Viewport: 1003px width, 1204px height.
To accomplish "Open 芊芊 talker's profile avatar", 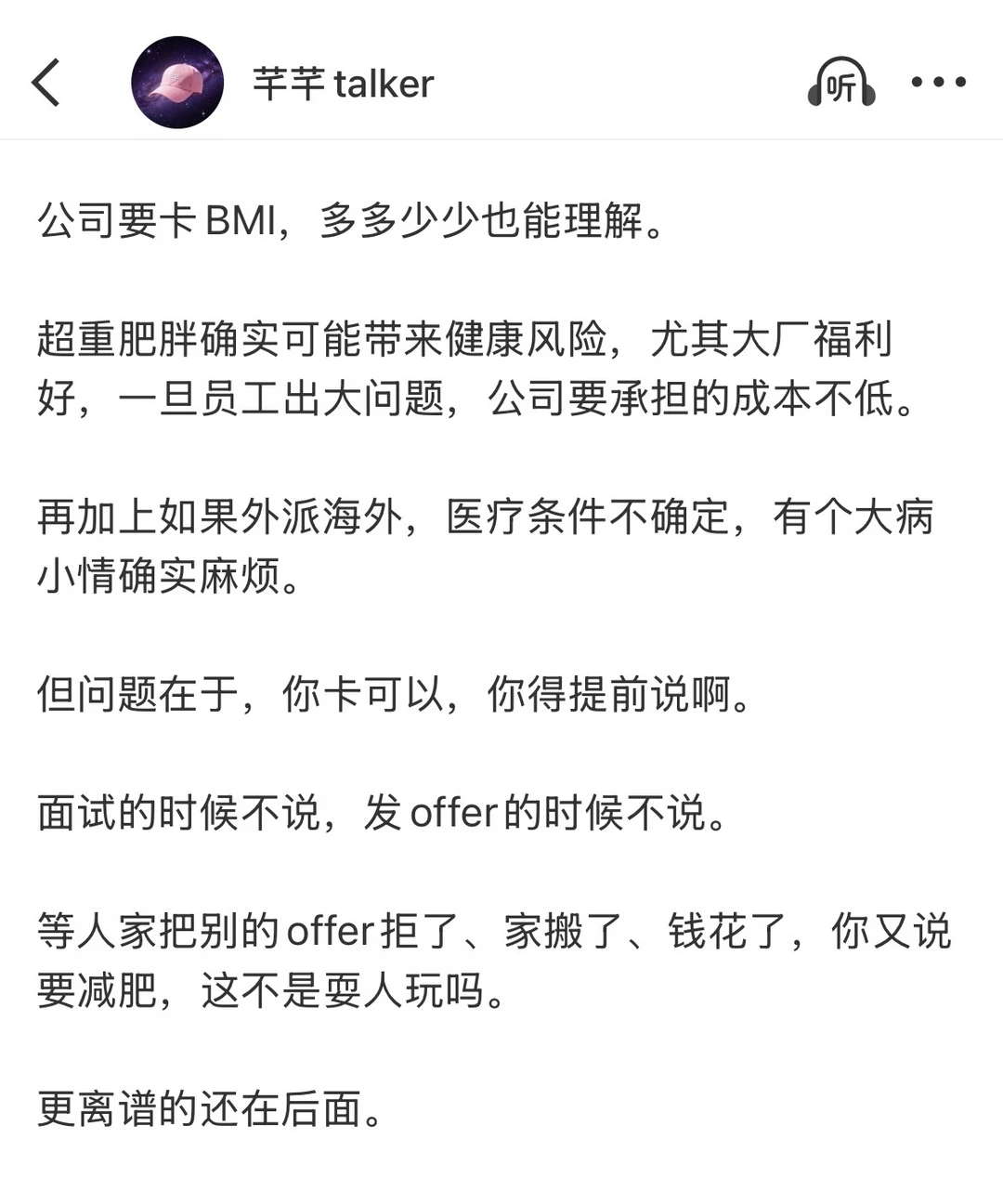I will coord(177,83).
